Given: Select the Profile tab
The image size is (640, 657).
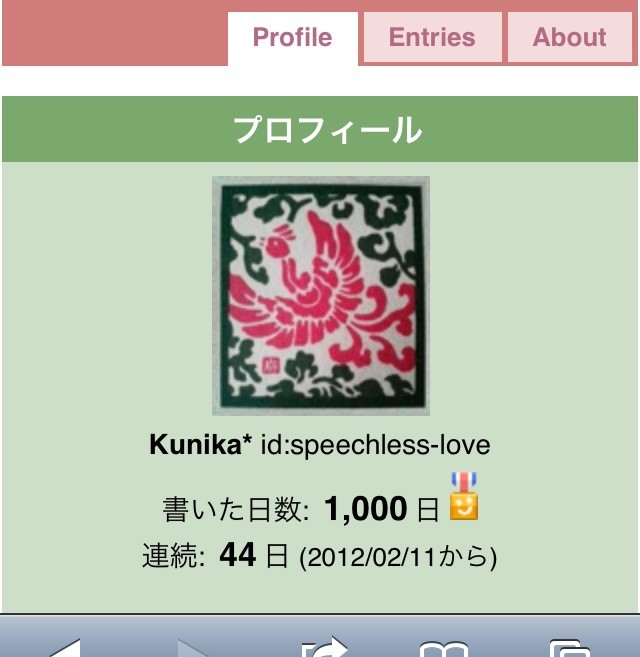Looking at the screenshot, I should pyautogui.click(x=292, y=38).
